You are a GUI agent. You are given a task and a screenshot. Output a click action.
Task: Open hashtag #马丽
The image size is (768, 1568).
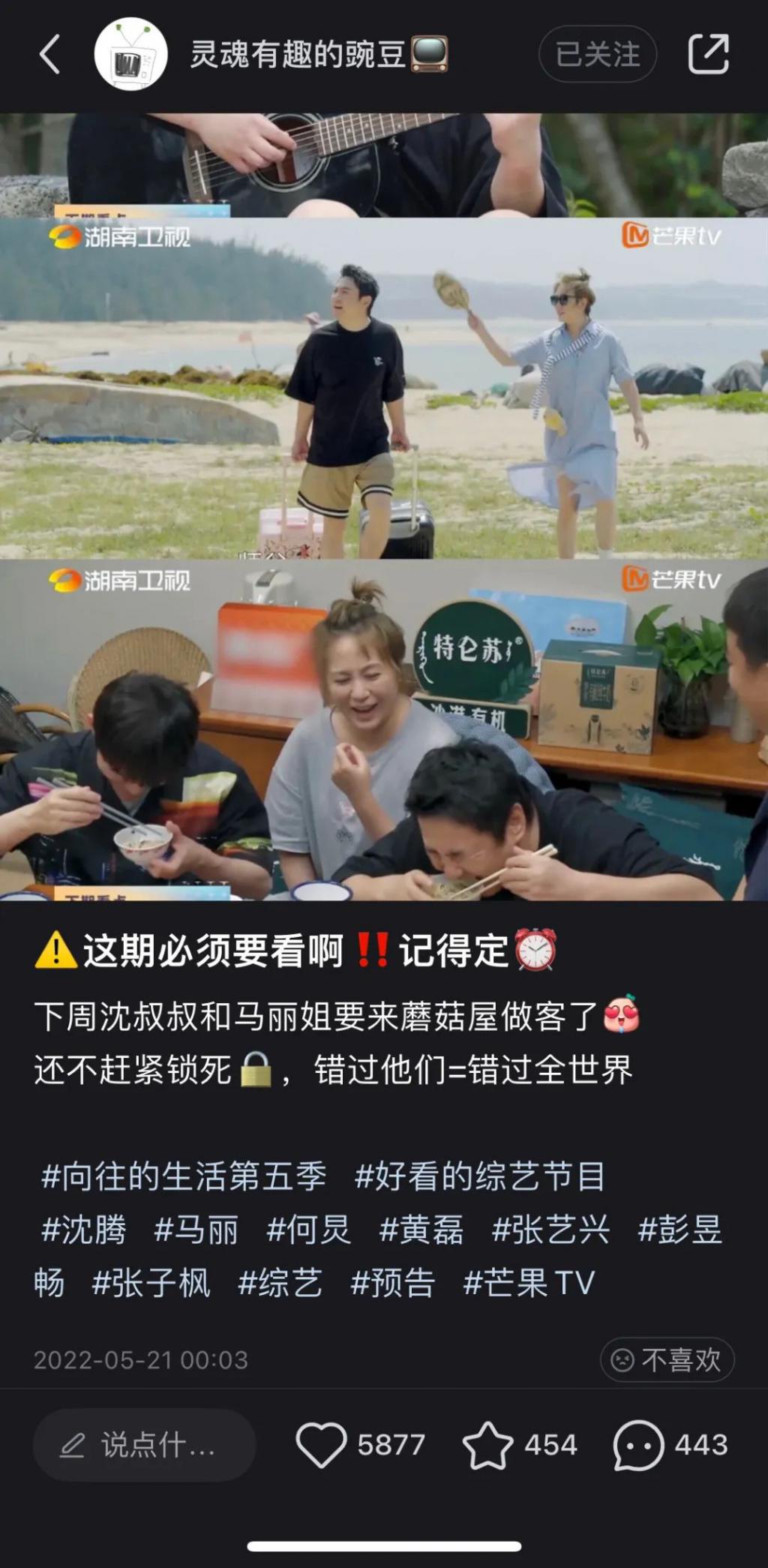pyautogui.click(x=196, y=1230)
